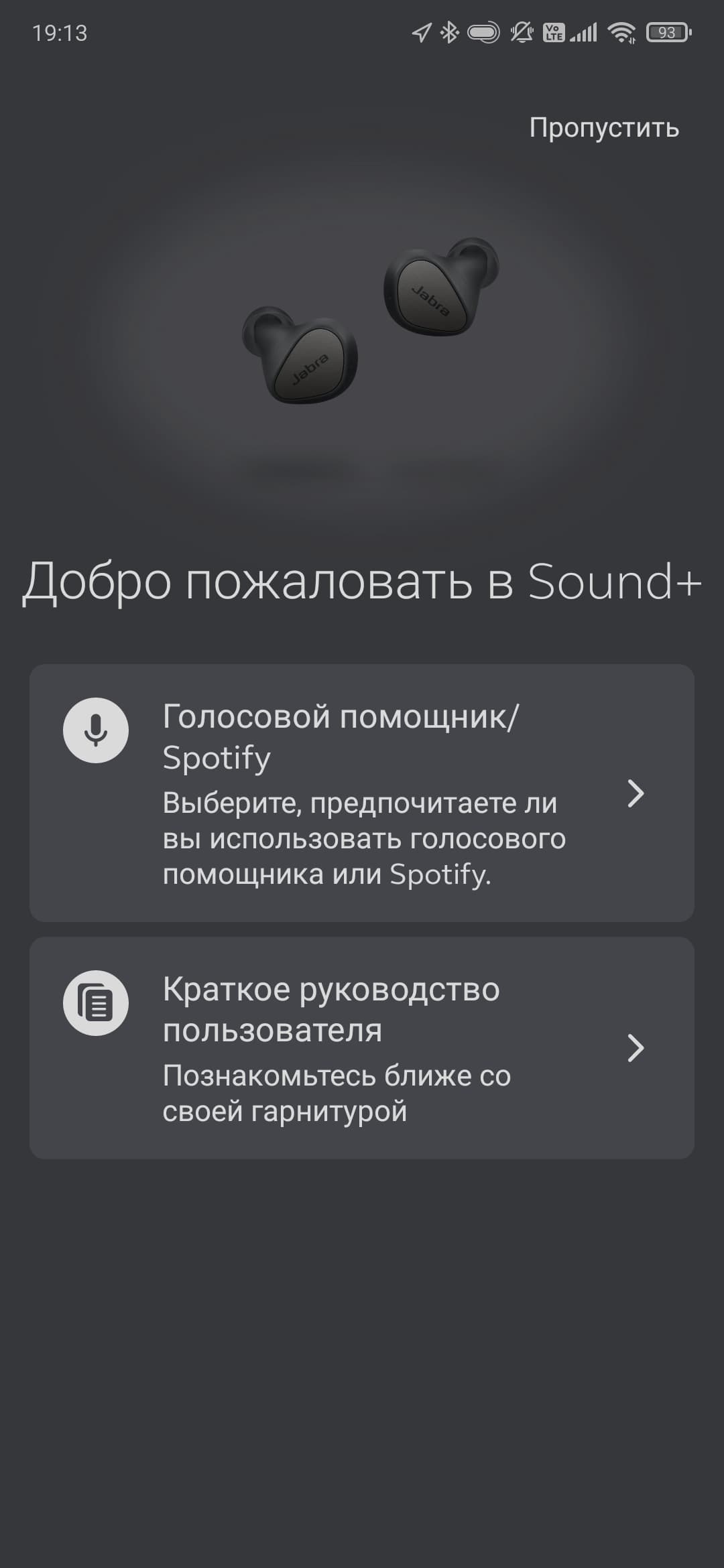Open Голосовой помощник/Spotify setup

click(362, 793)
